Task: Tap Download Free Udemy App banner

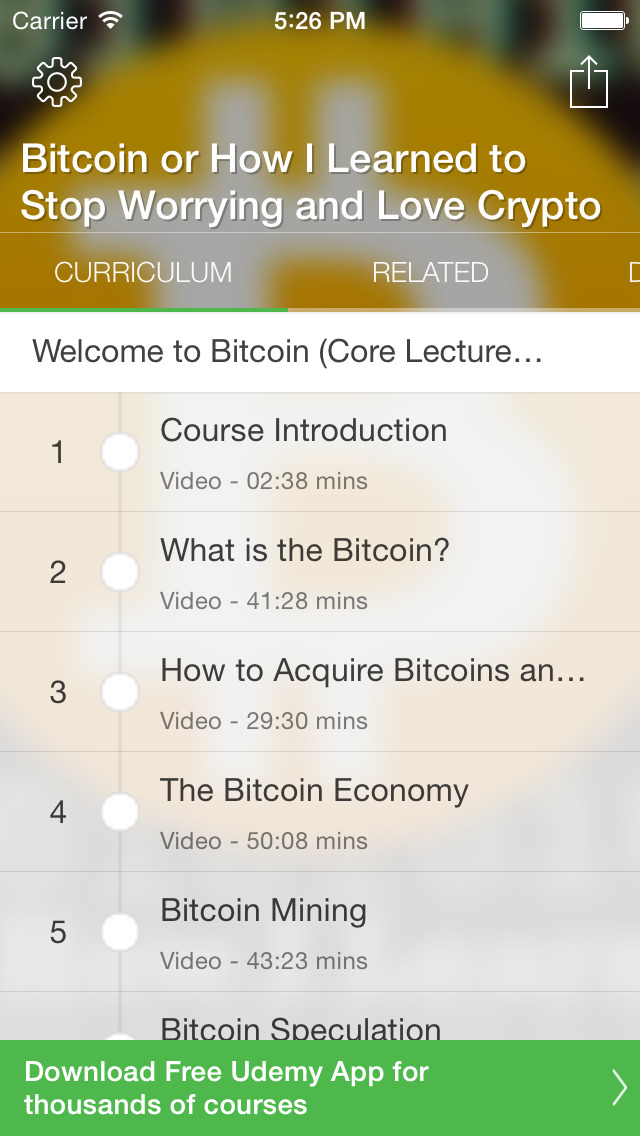Action: [x=320, y=1088]
